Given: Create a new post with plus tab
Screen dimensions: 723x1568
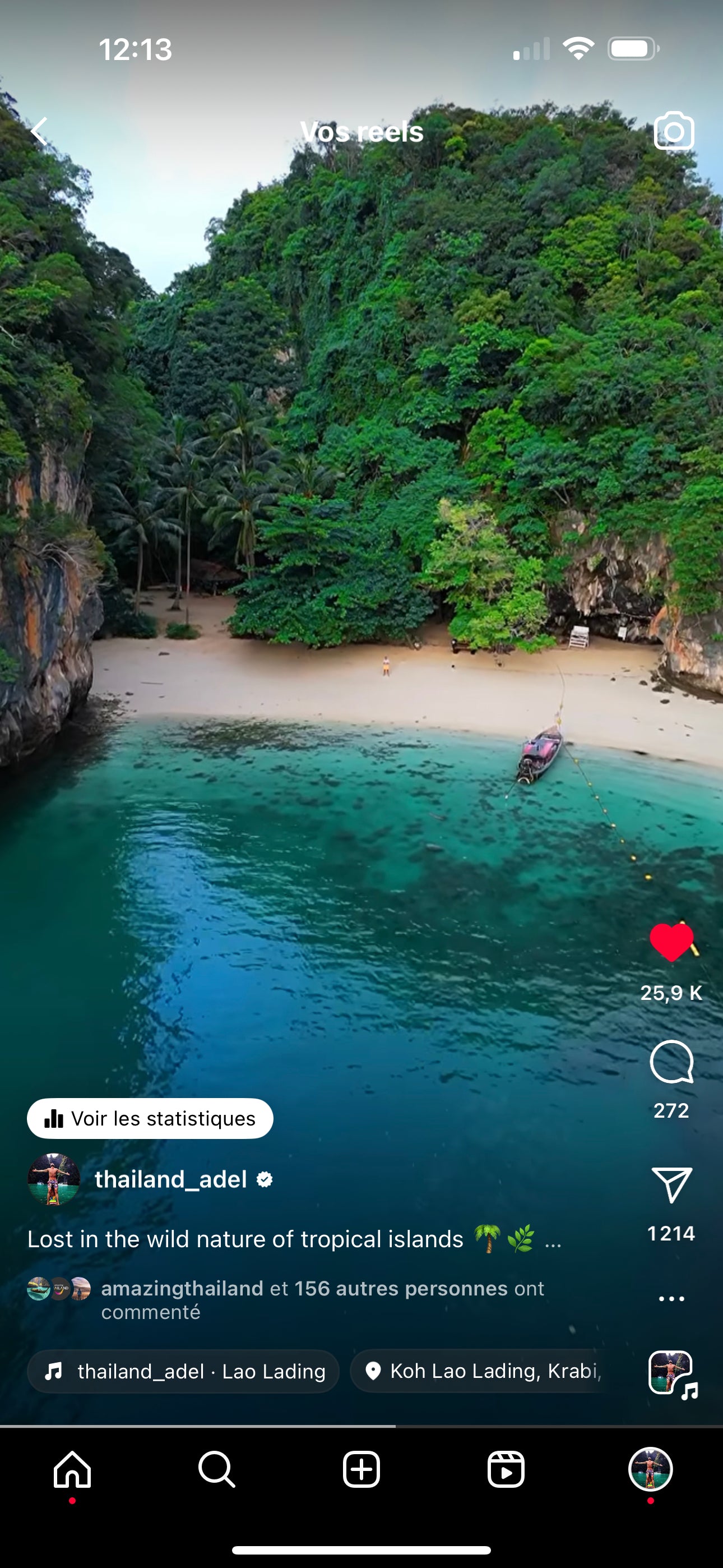Looking at the screenshot, I should pos(361,1469).
